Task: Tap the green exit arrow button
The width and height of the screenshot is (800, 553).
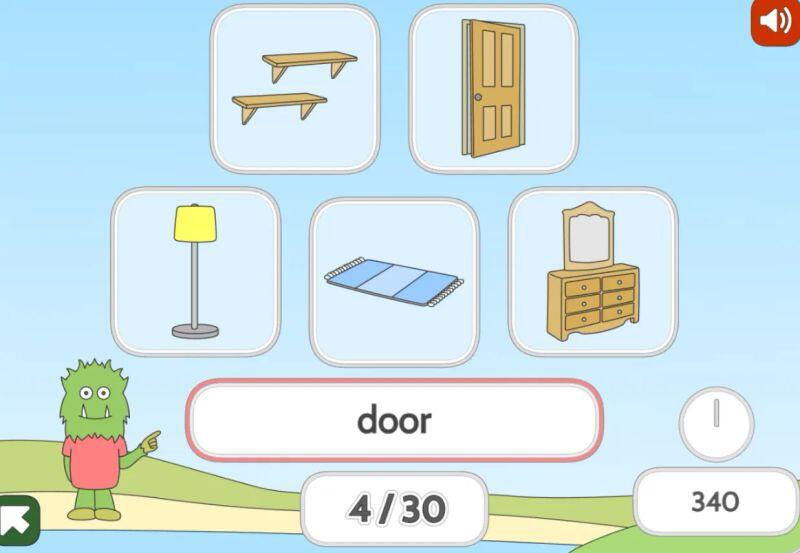Action: coord(18,520)
